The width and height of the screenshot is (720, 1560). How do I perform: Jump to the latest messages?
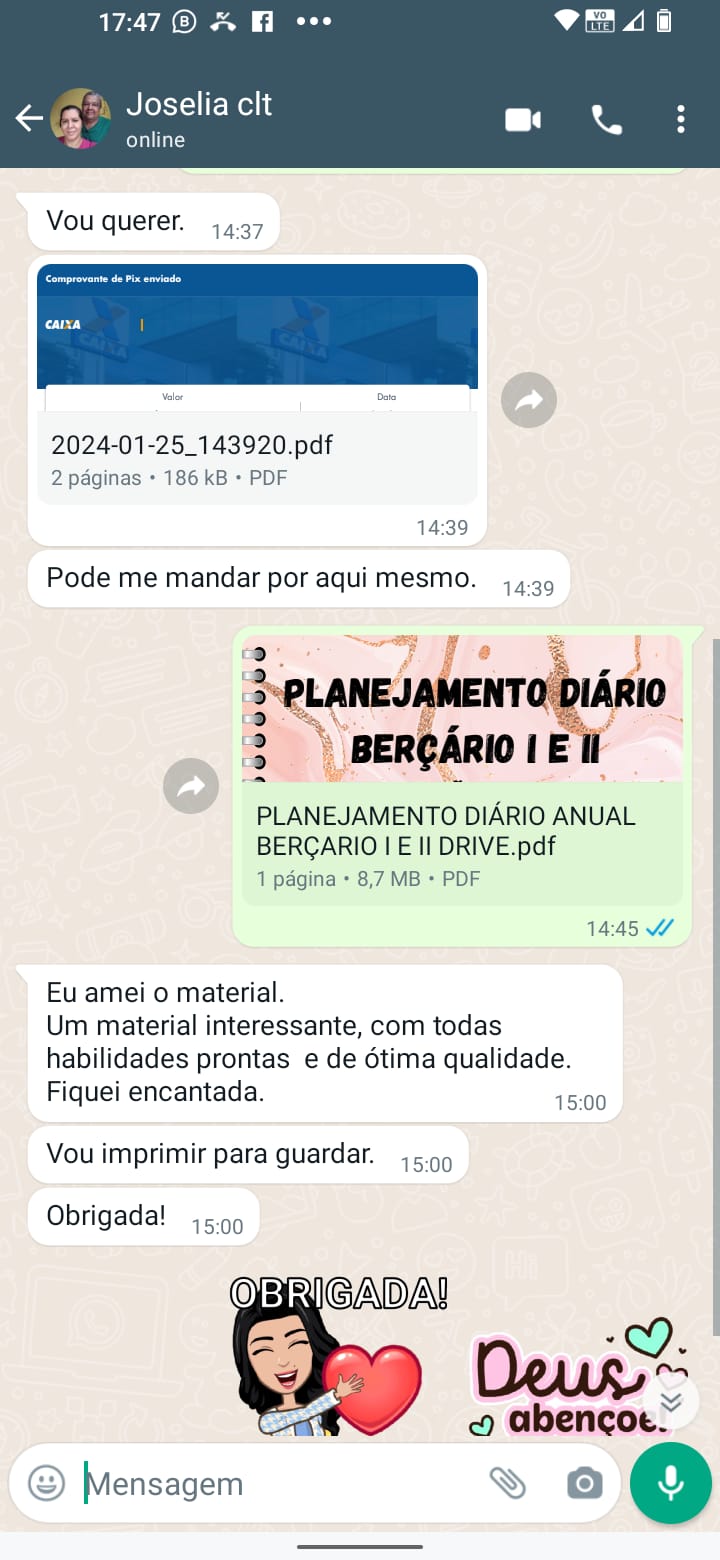(x=670, y=1401)
